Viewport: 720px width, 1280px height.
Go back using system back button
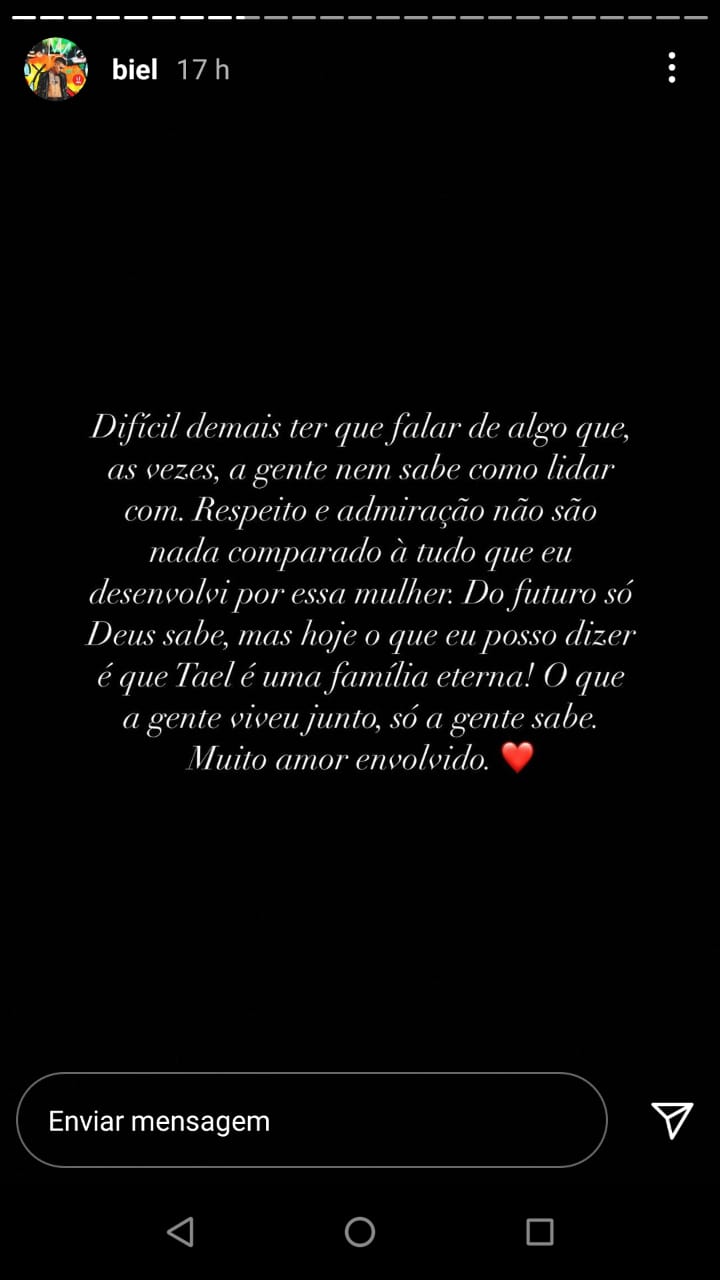pyautogui.click(x=180, y=1232)
